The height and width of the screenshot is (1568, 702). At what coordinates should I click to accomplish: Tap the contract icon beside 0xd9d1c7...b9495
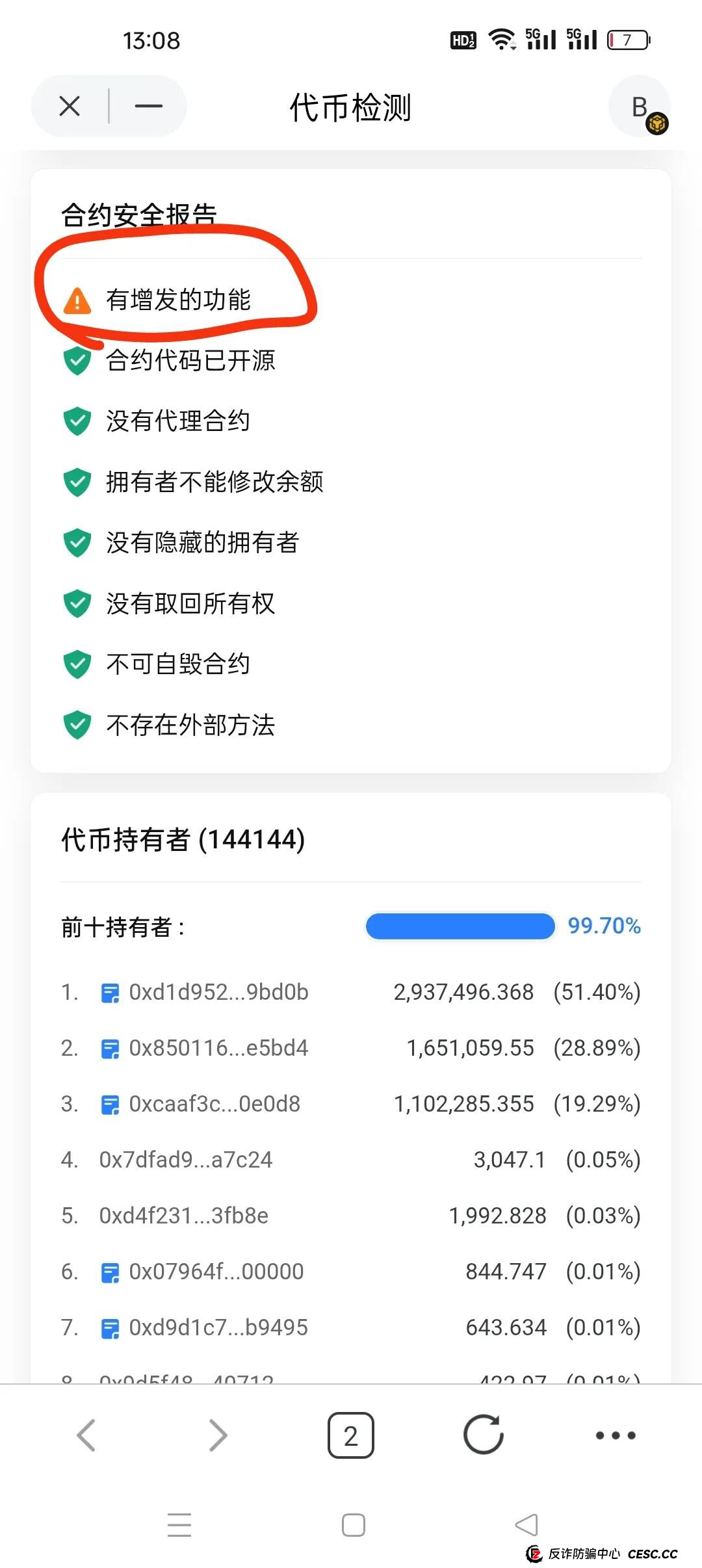pos(112,1326)
